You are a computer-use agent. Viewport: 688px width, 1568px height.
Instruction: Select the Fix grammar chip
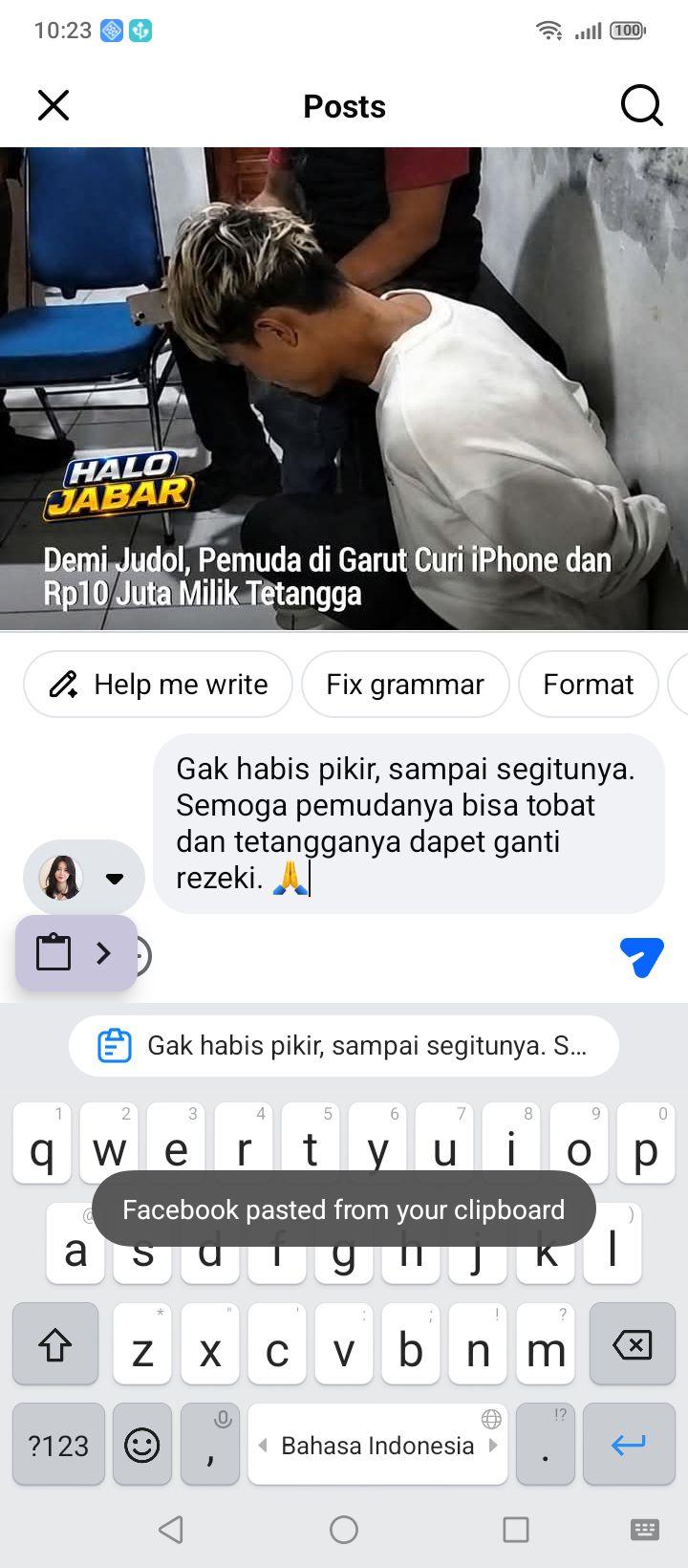[405, 685]
